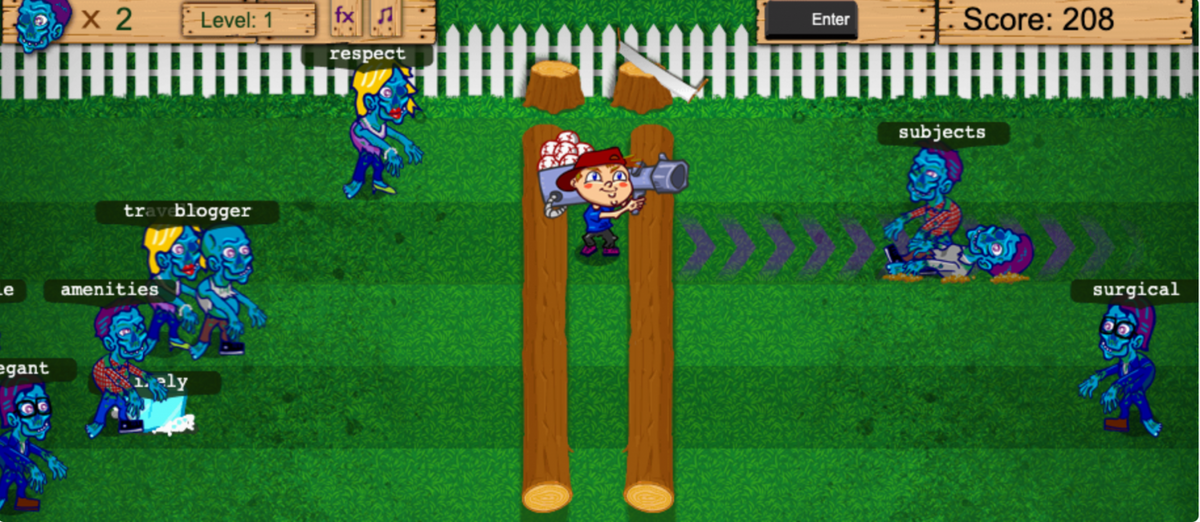Image resolution: width=1200 pixels, height=522 pixels.
Task: Toggle the music note button
Action: coord(385,17)
